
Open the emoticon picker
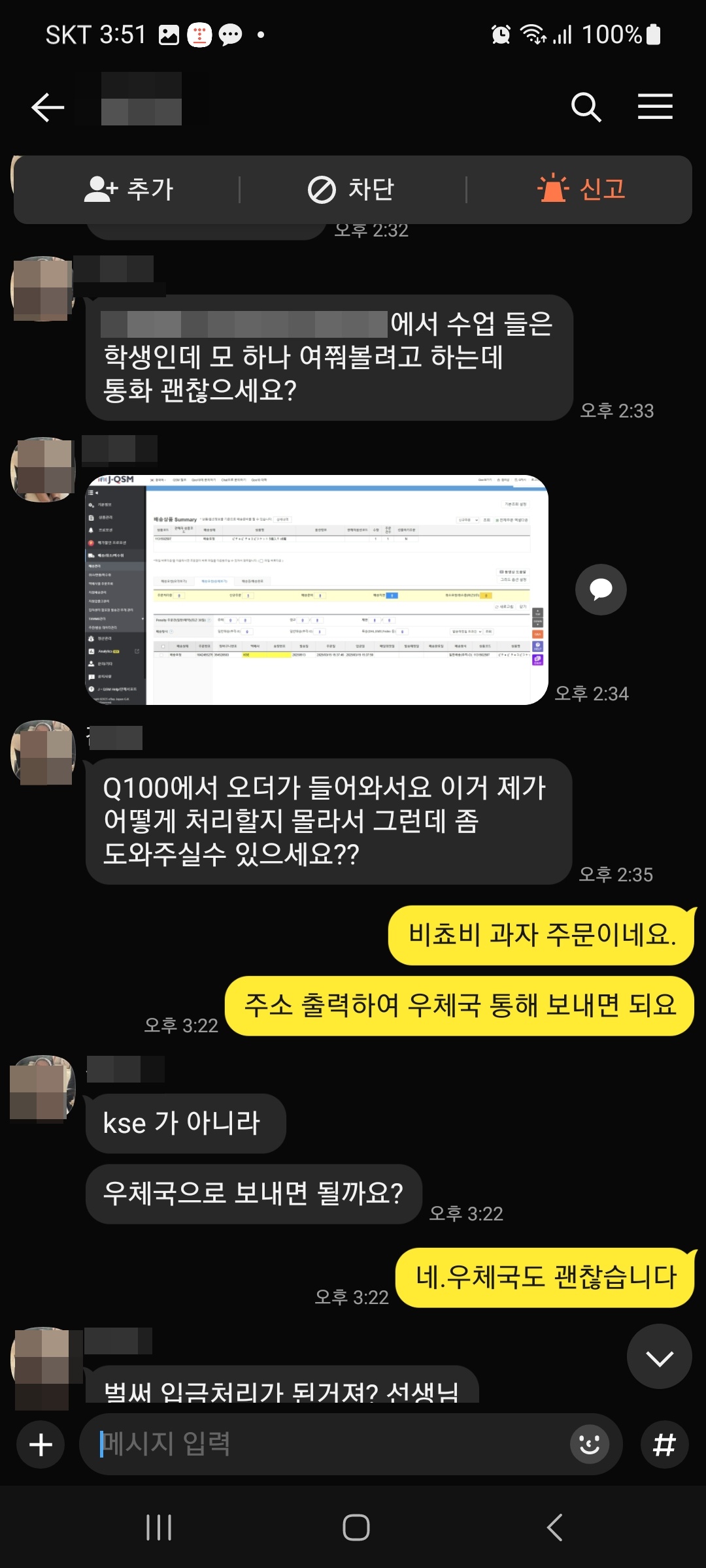pos(589,1445)
